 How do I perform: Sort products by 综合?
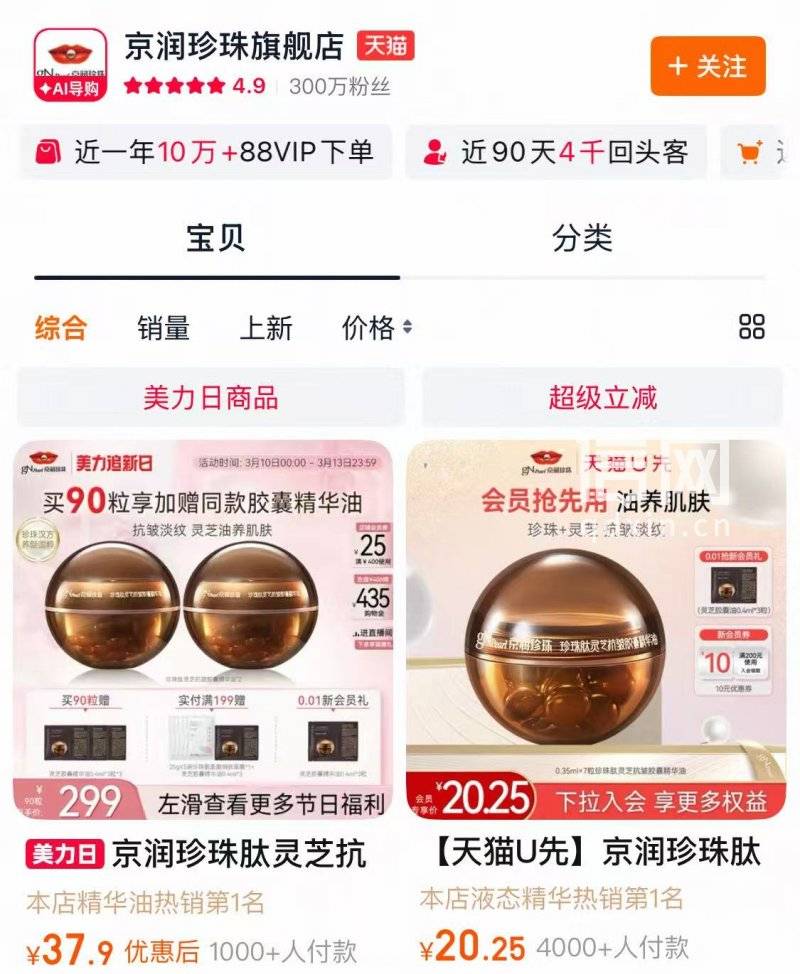(x=61, y=327)
